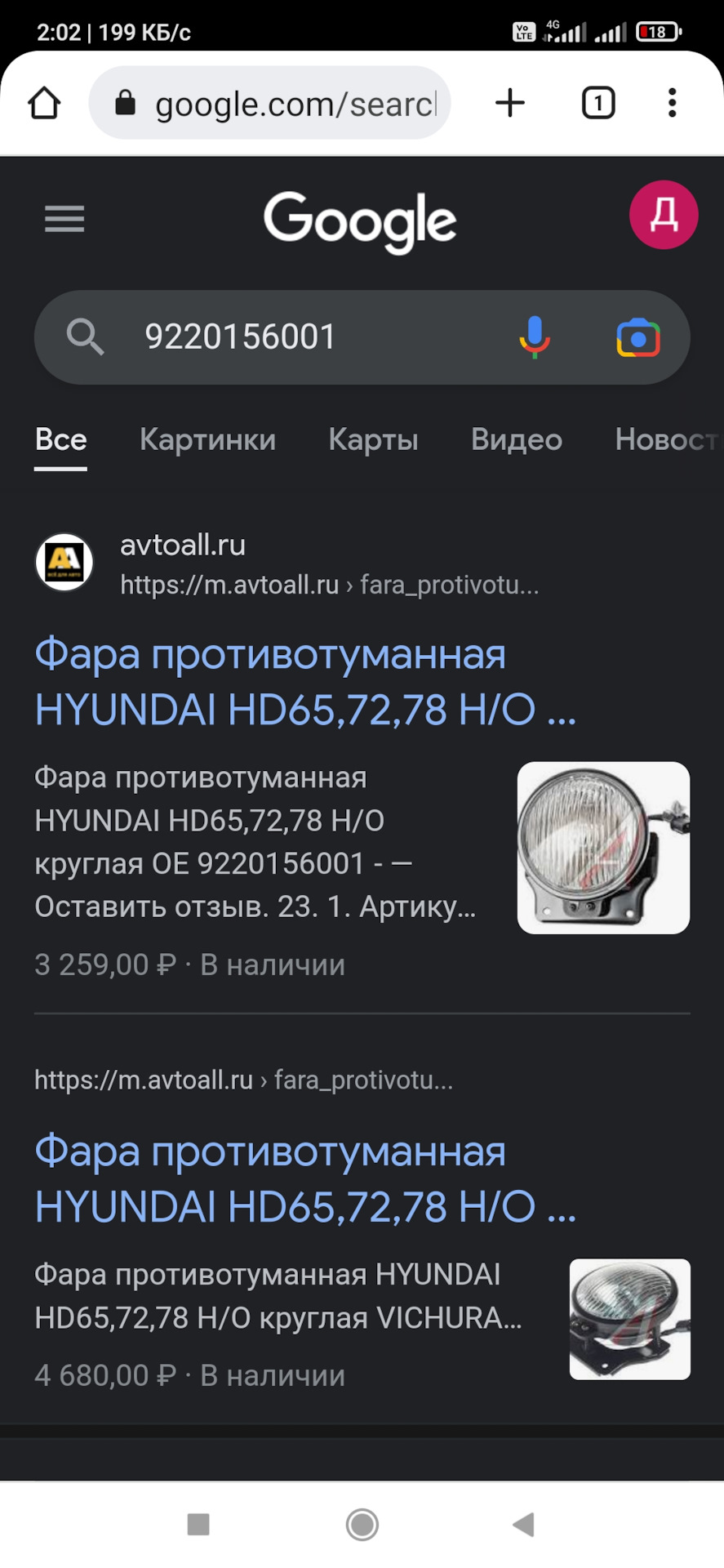
Task: Switch to the Видео tab
Action: [x=516, y=440]
